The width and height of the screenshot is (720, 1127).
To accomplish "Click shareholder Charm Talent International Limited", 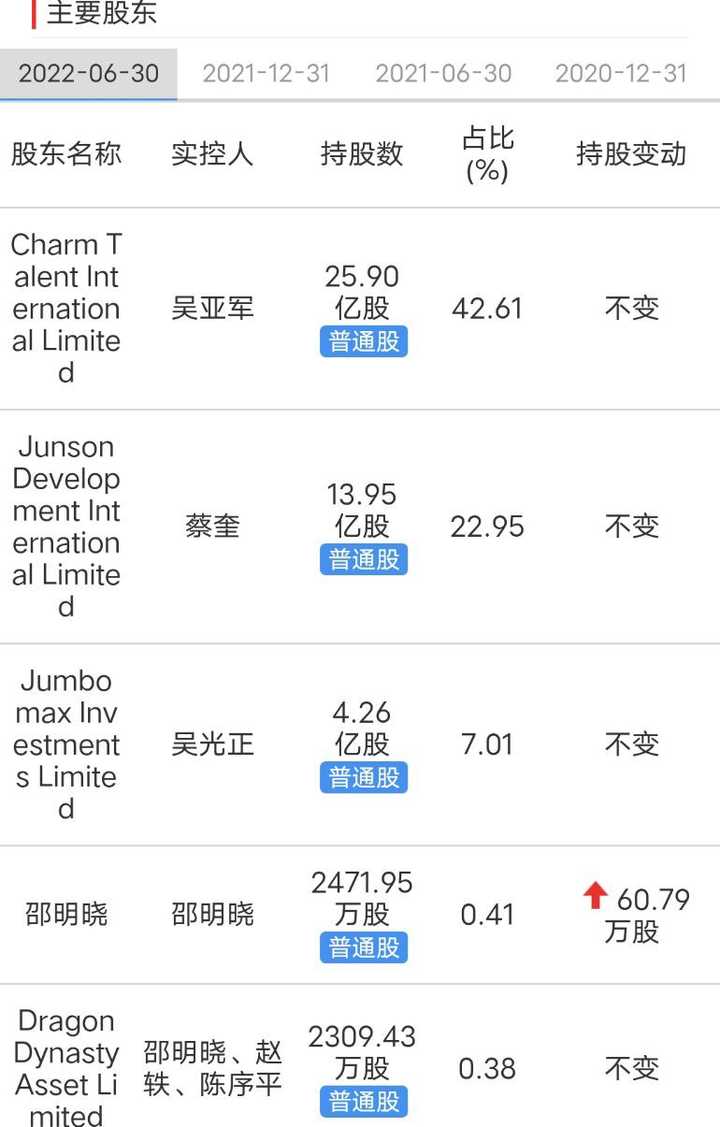I will click(x=65, y=308).
